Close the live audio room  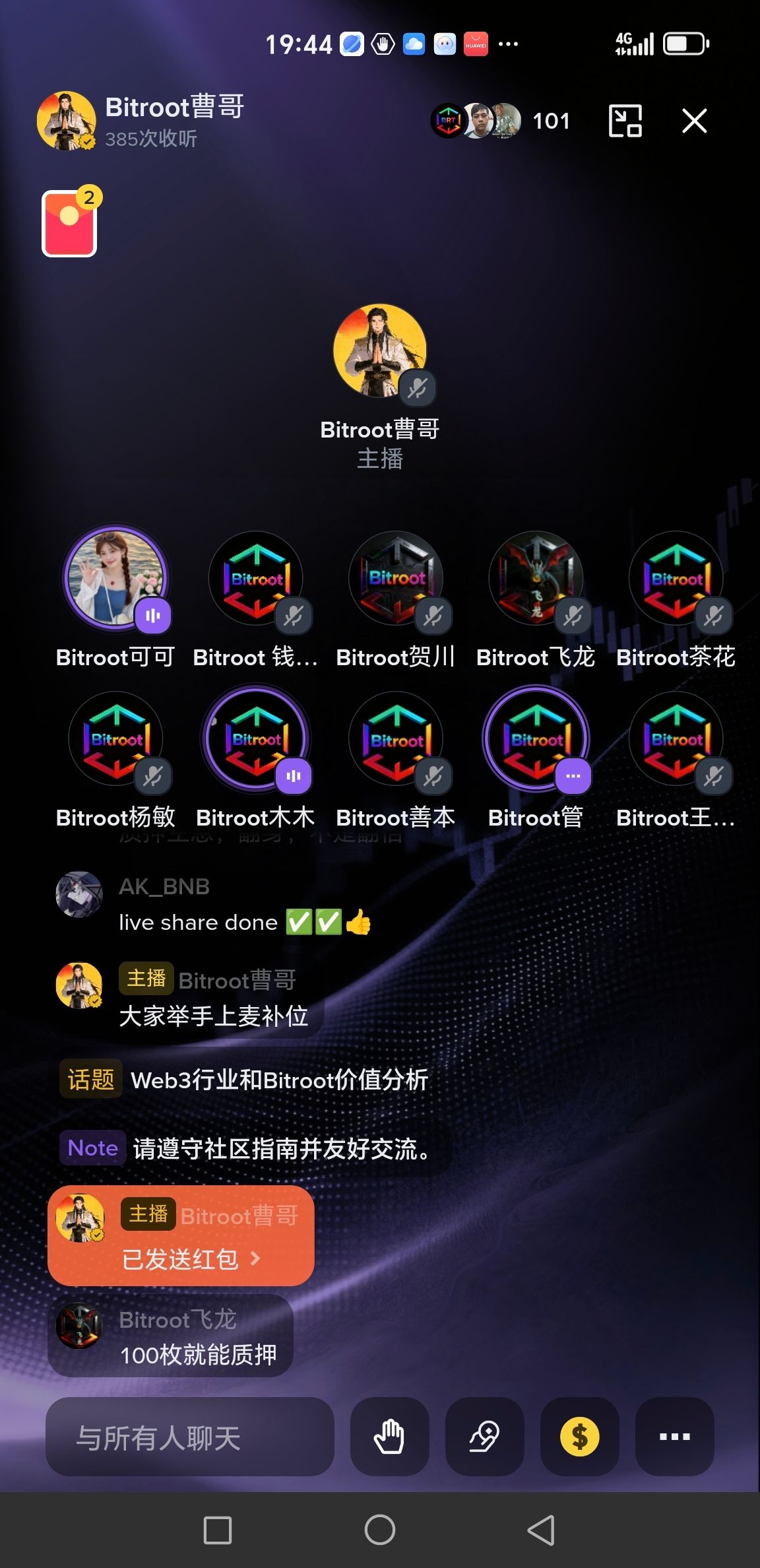click(694, 121)
